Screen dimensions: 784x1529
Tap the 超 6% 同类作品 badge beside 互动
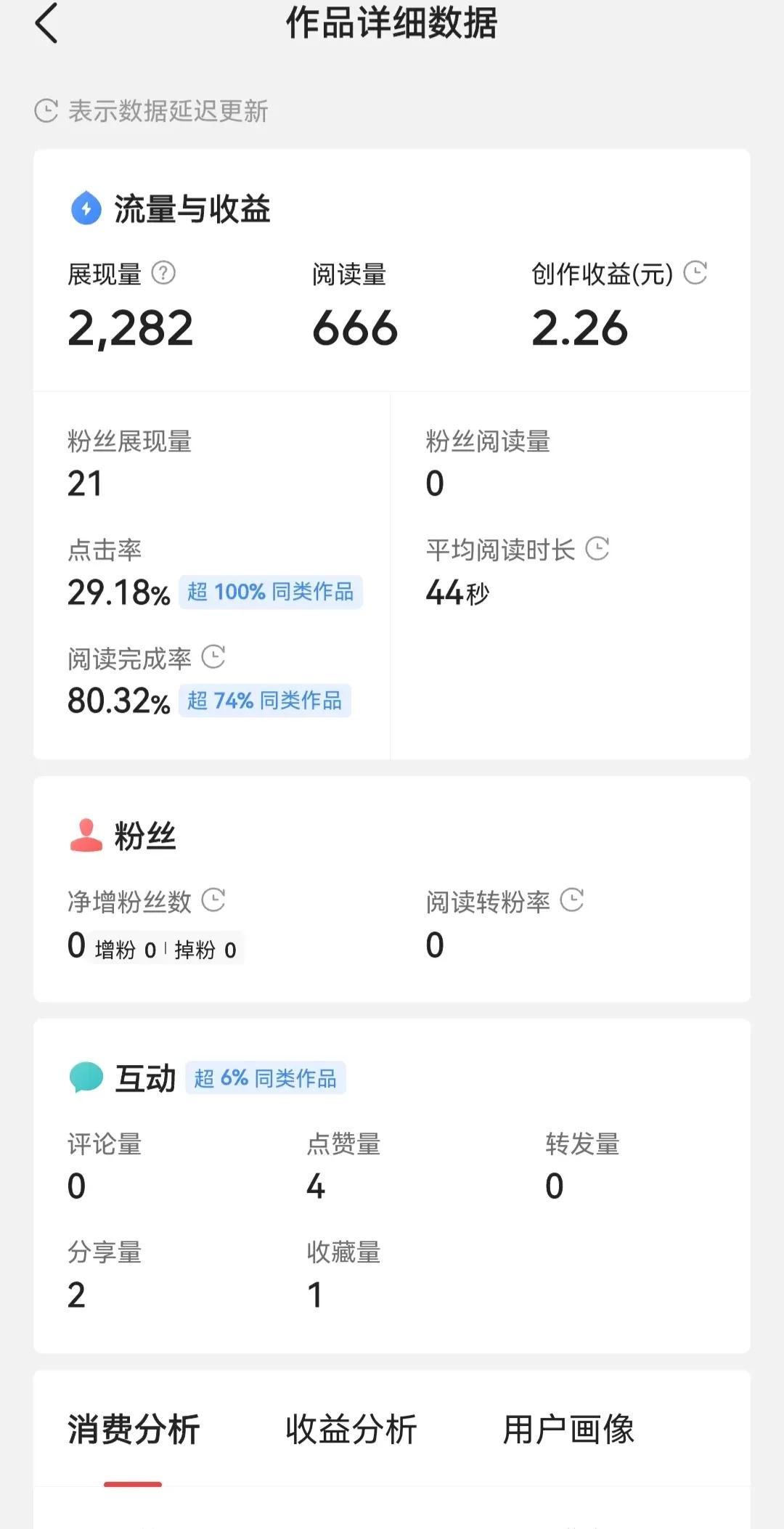click(266, 1079)
